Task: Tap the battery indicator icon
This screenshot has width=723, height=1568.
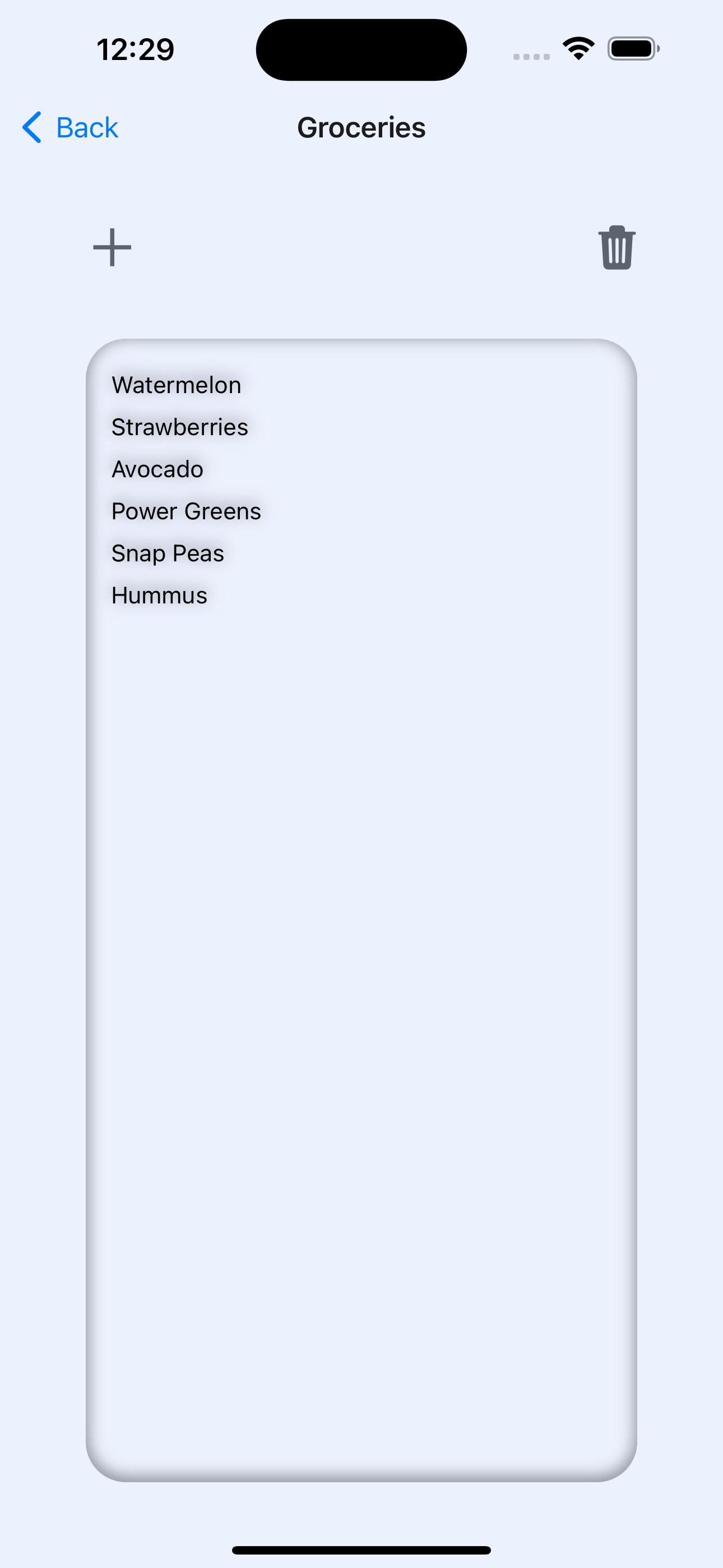Action: coord(633,48)
